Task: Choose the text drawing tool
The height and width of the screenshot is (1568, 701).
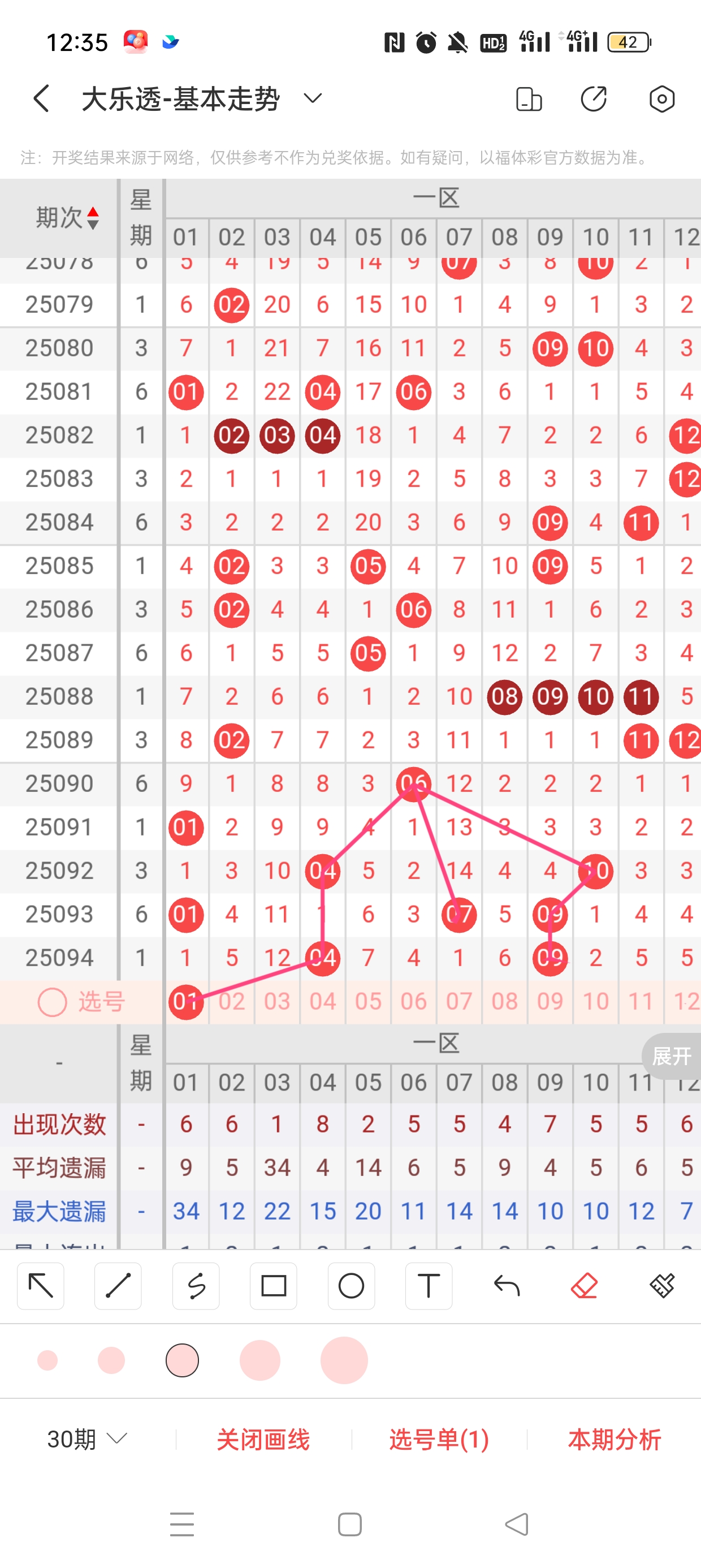Action: [429, 1286]
